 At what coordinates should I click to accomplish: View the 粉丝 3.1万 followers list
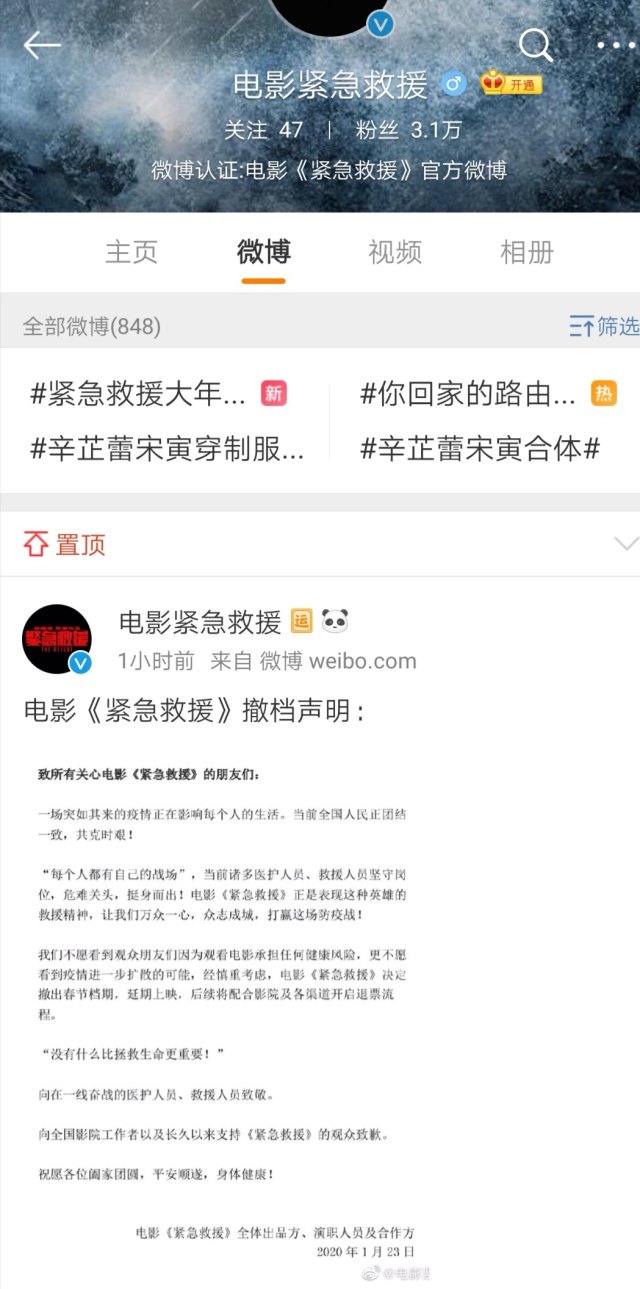pos(407,131)
